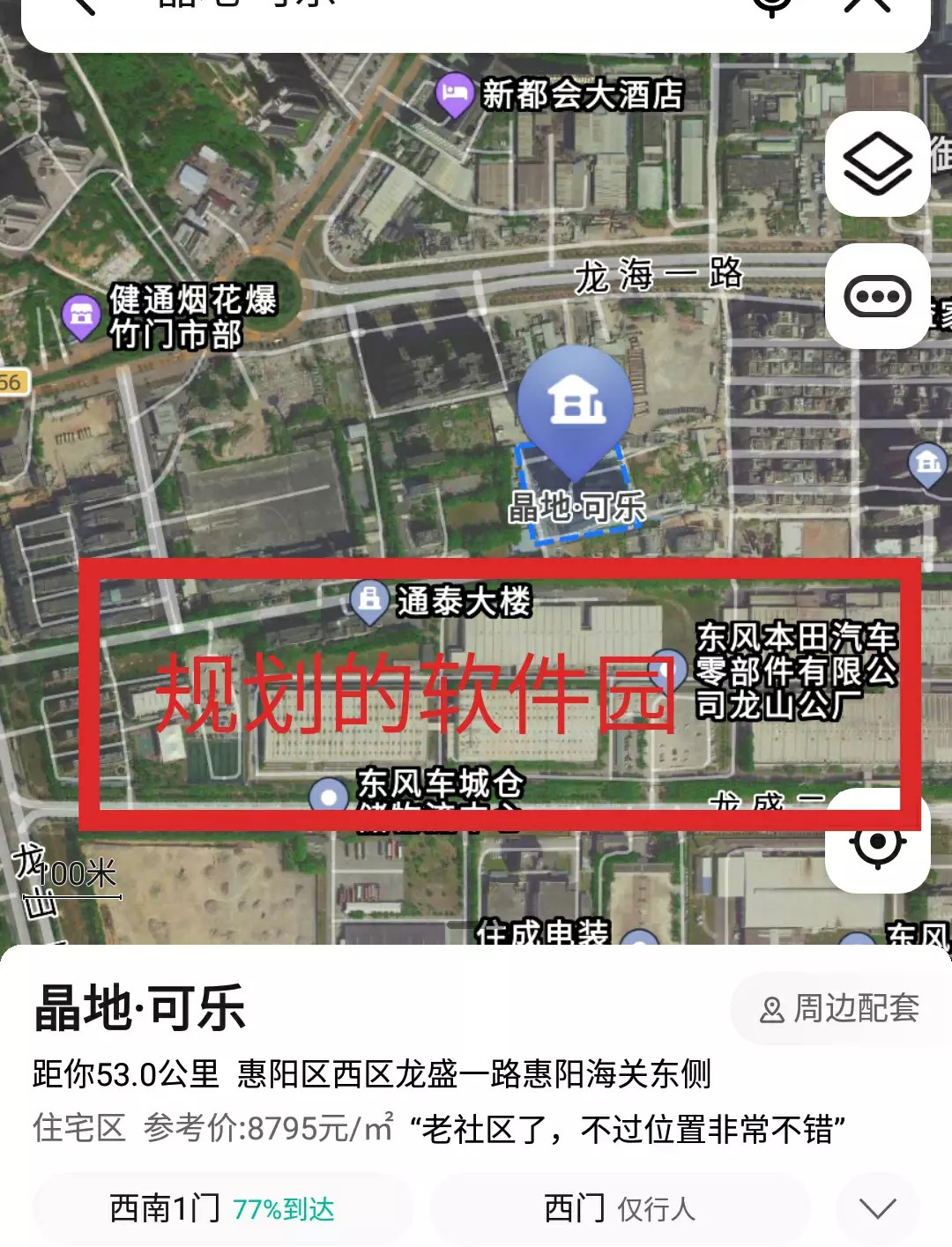Tap the 新都会大酒店 hotel marker
This screenshot has width=952, height=1247.
pos(454,93)
